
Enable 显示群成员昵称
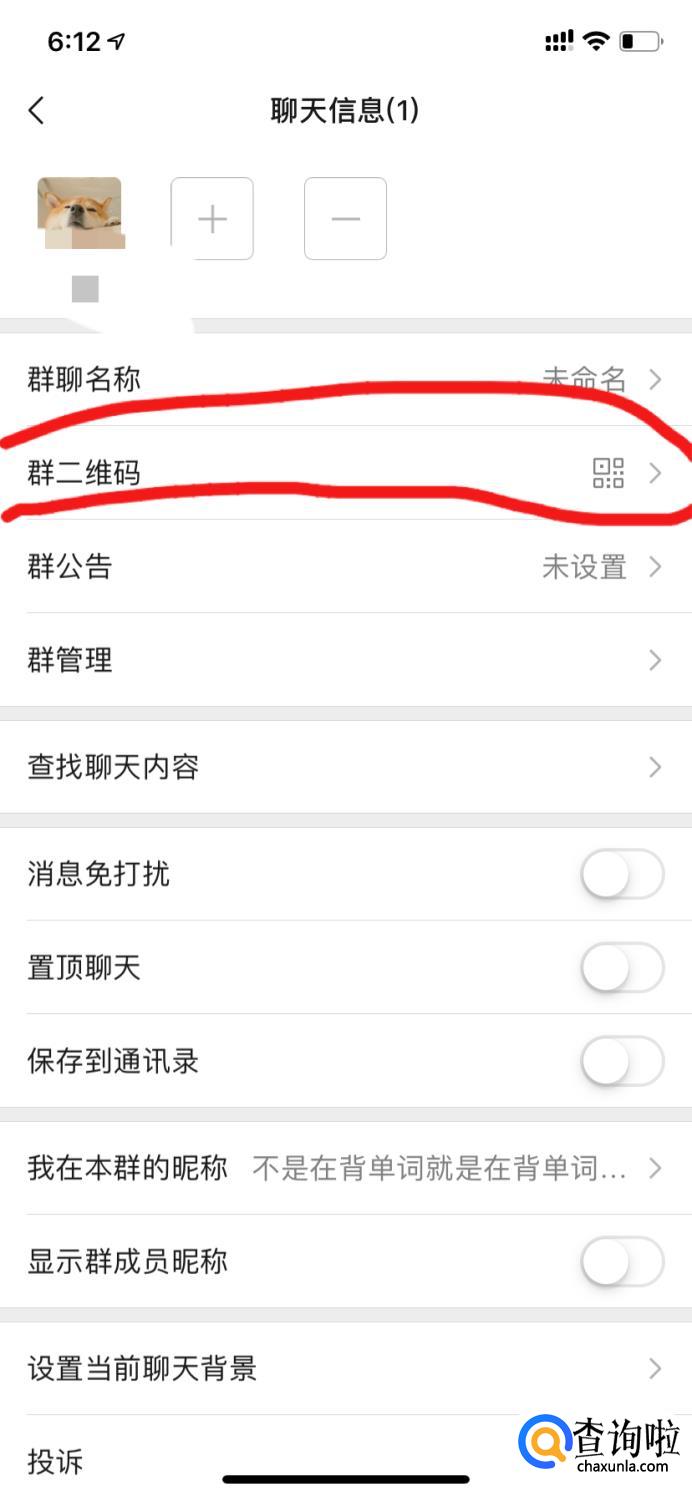[x=622, y=1261]
